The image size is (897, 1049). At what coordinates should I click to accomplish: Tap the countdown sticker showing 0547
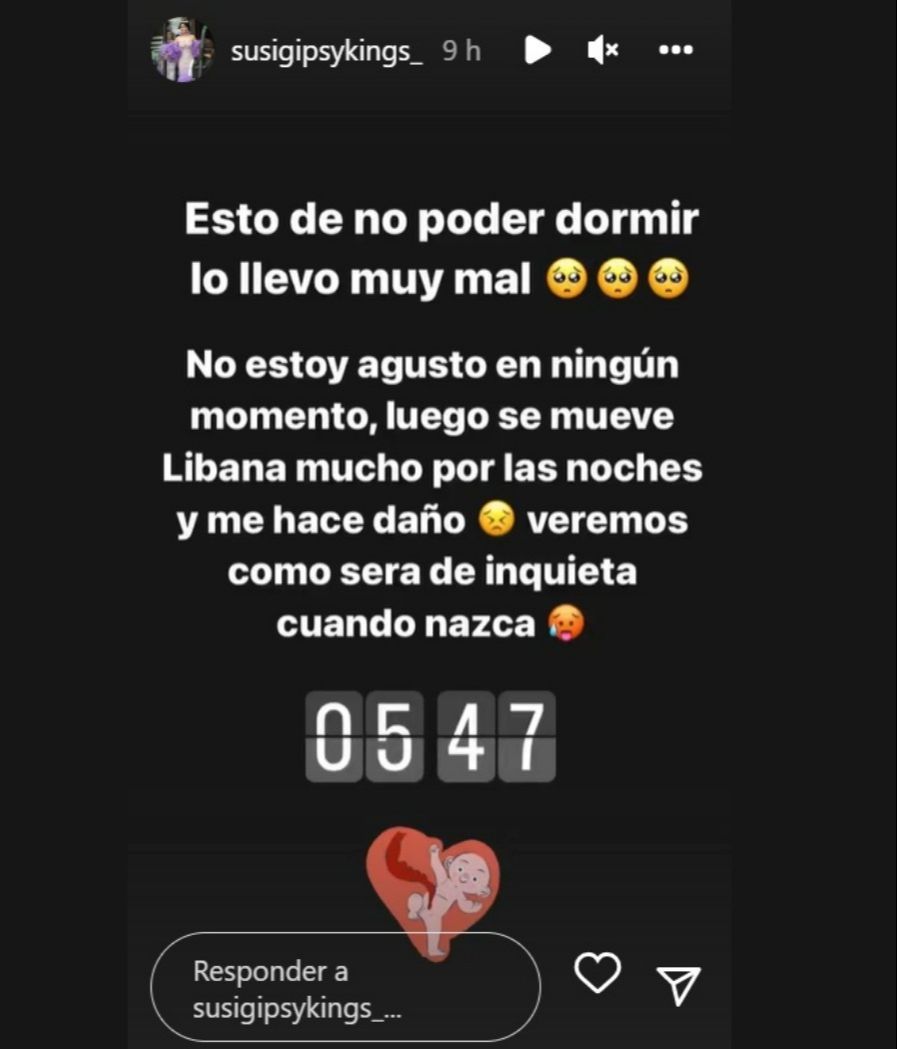pyautogui.click(x=430, y=738)
